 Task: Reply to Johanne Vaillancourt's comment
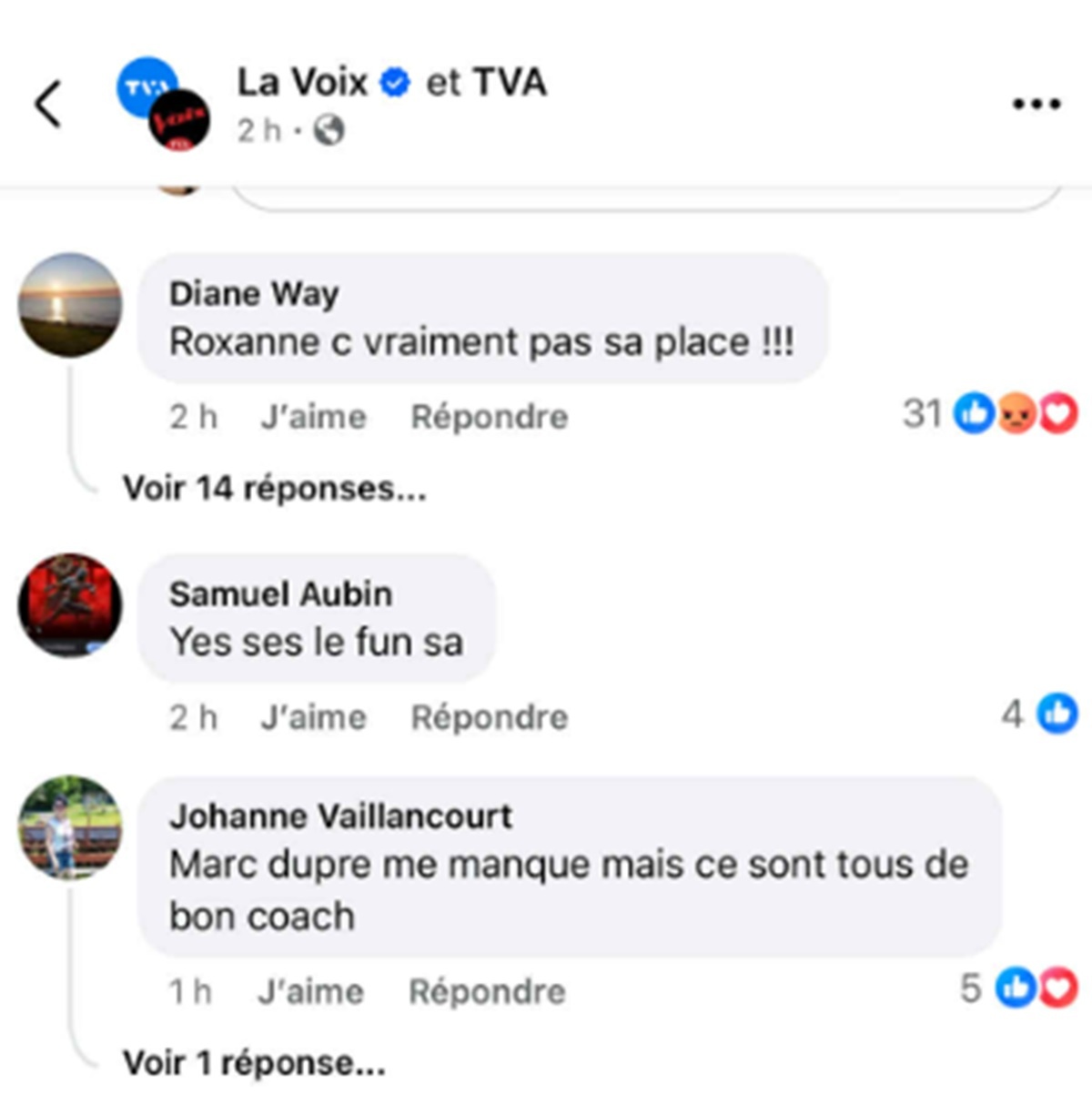487,991
